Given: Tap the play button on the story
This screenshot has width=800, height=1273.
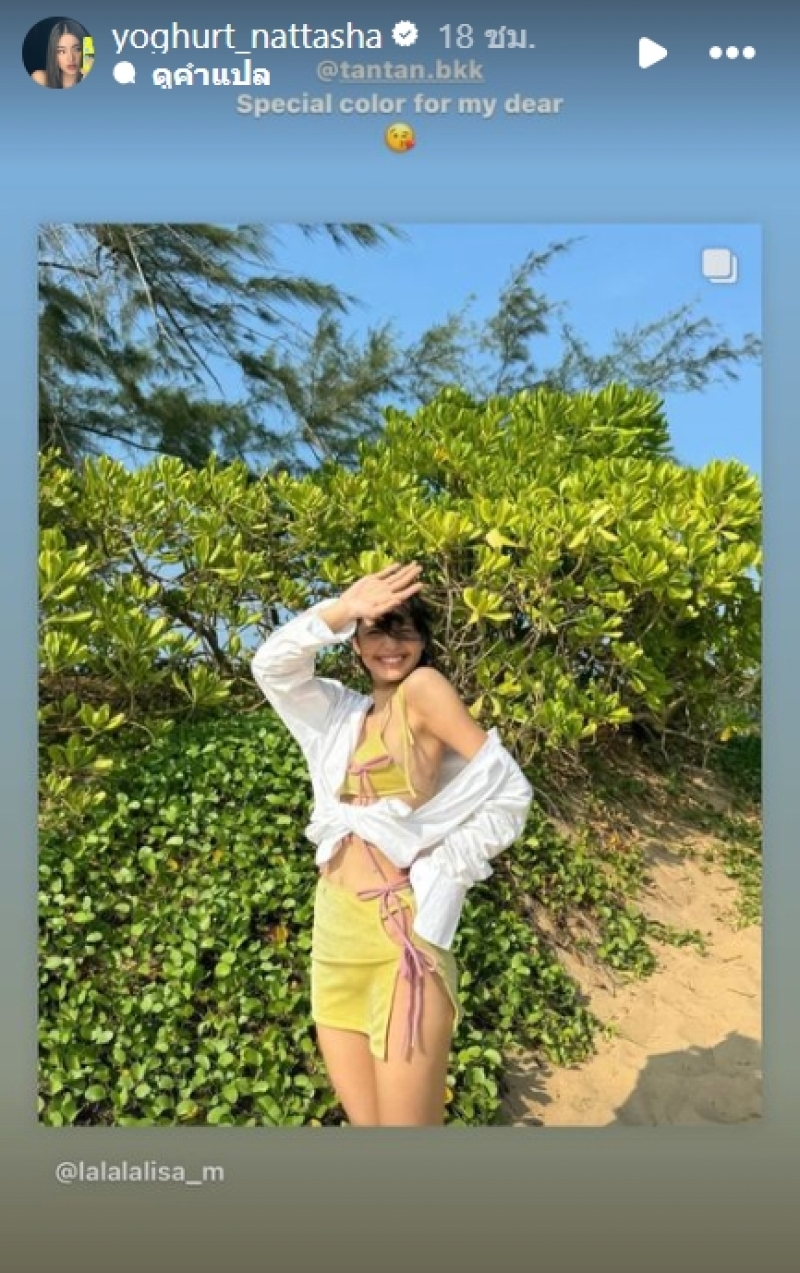Looking at the screenshot, I should [x=652, y=52].
